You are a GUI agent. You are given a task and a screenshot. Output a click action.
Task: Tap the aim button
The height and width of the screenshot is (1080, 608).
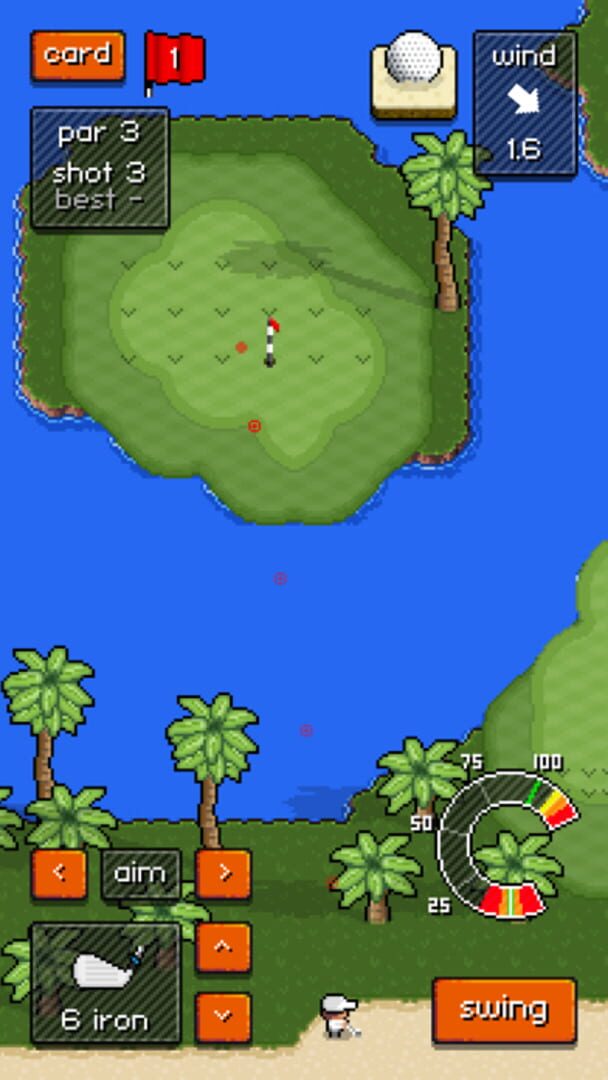[141, 873]
